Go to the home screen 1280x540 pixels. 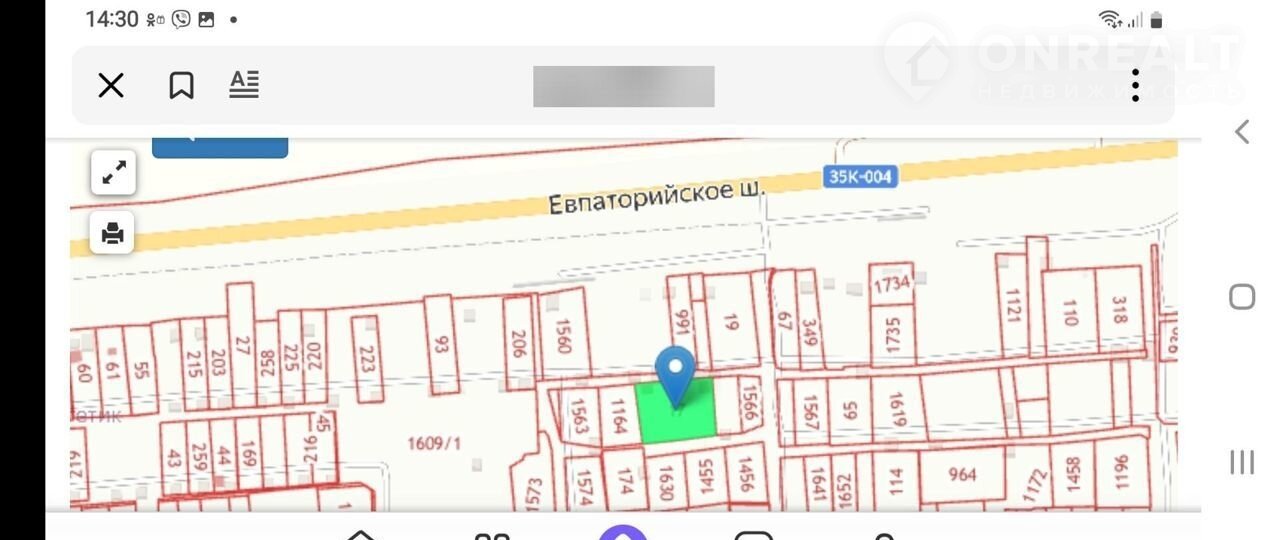pos(1241,297)
